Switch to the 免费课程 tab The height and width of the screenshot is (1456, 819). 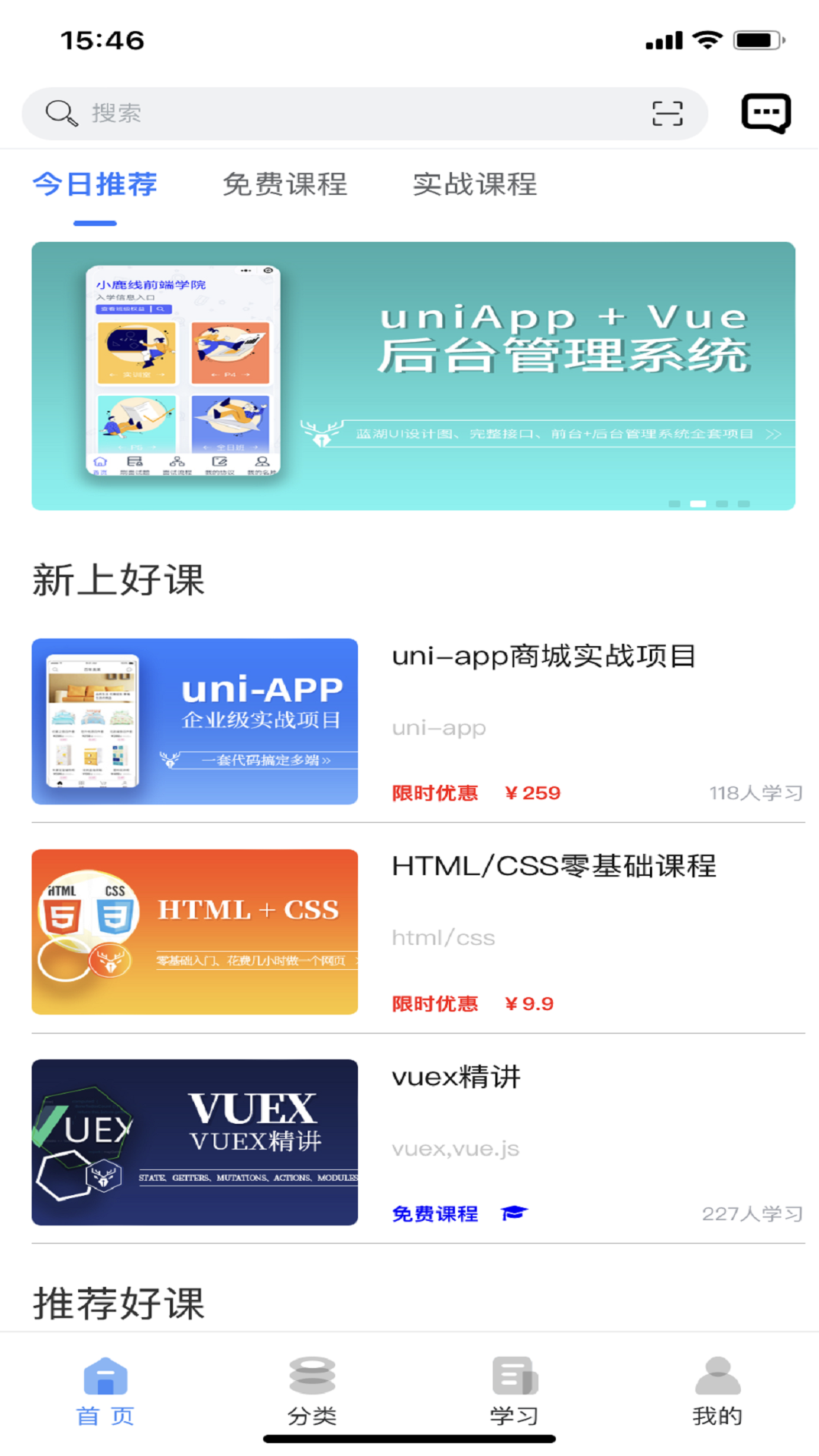click(x=285, y=184)
